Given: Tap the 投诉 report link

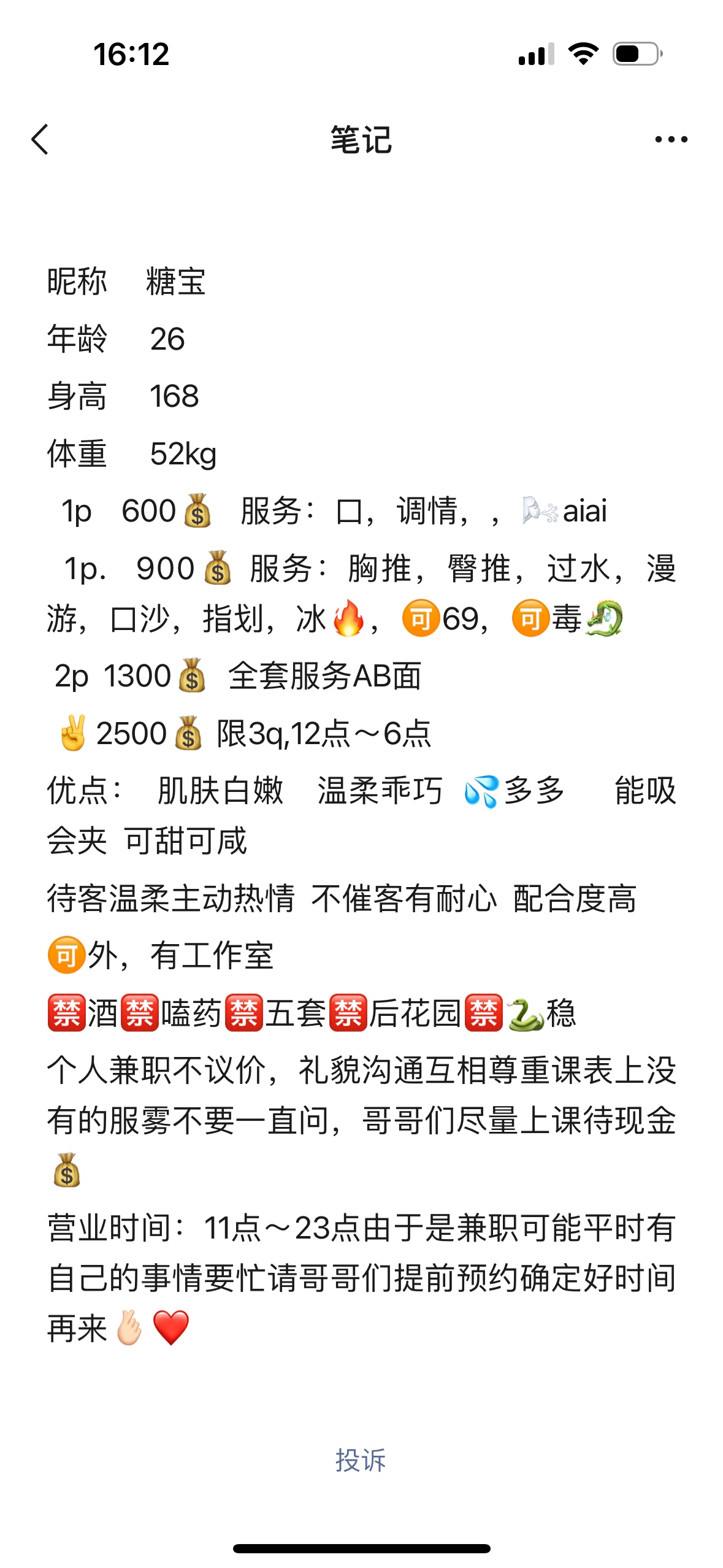Looking at the screenshot, I should click(361, 1460).
